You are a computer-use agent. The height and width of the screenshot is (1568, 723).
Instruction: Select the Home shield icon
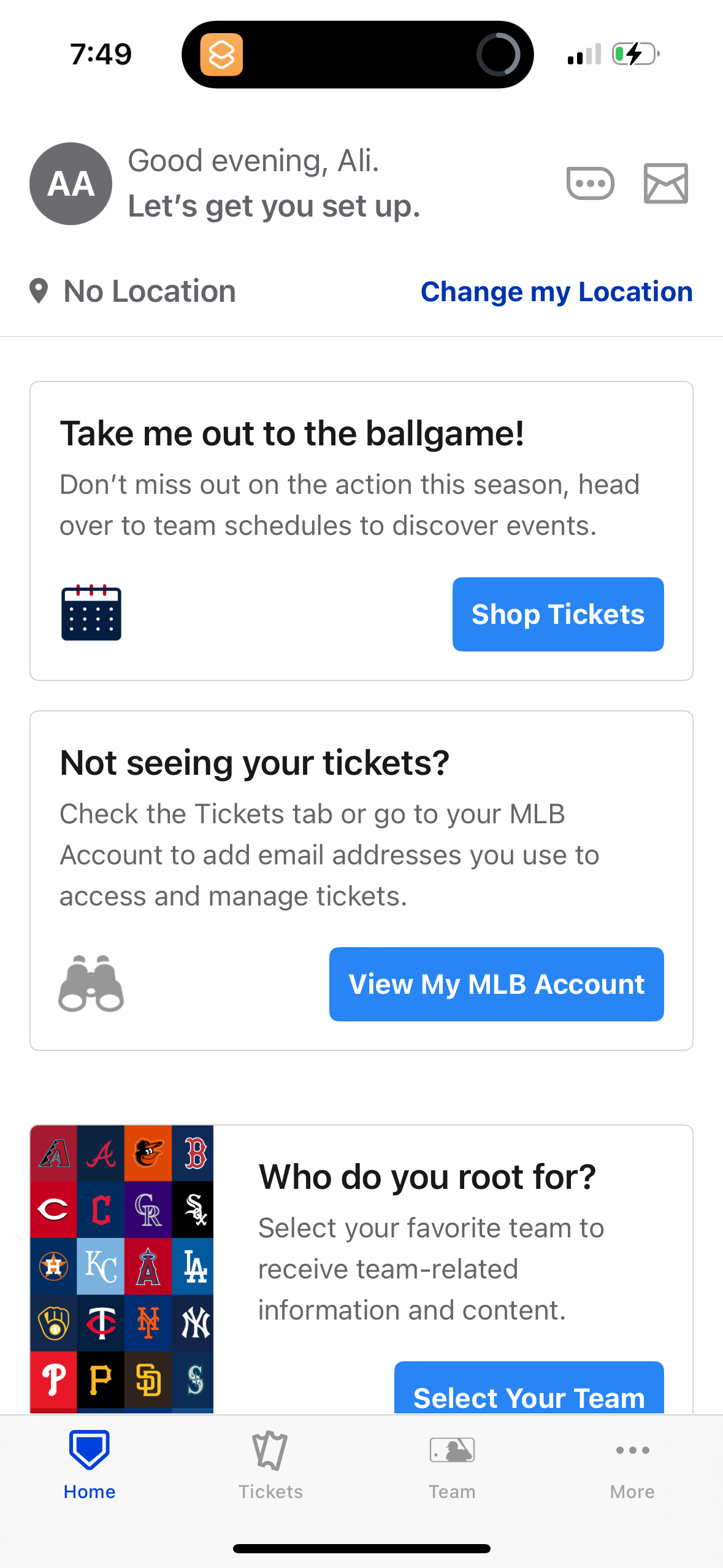click(89, 1451)
